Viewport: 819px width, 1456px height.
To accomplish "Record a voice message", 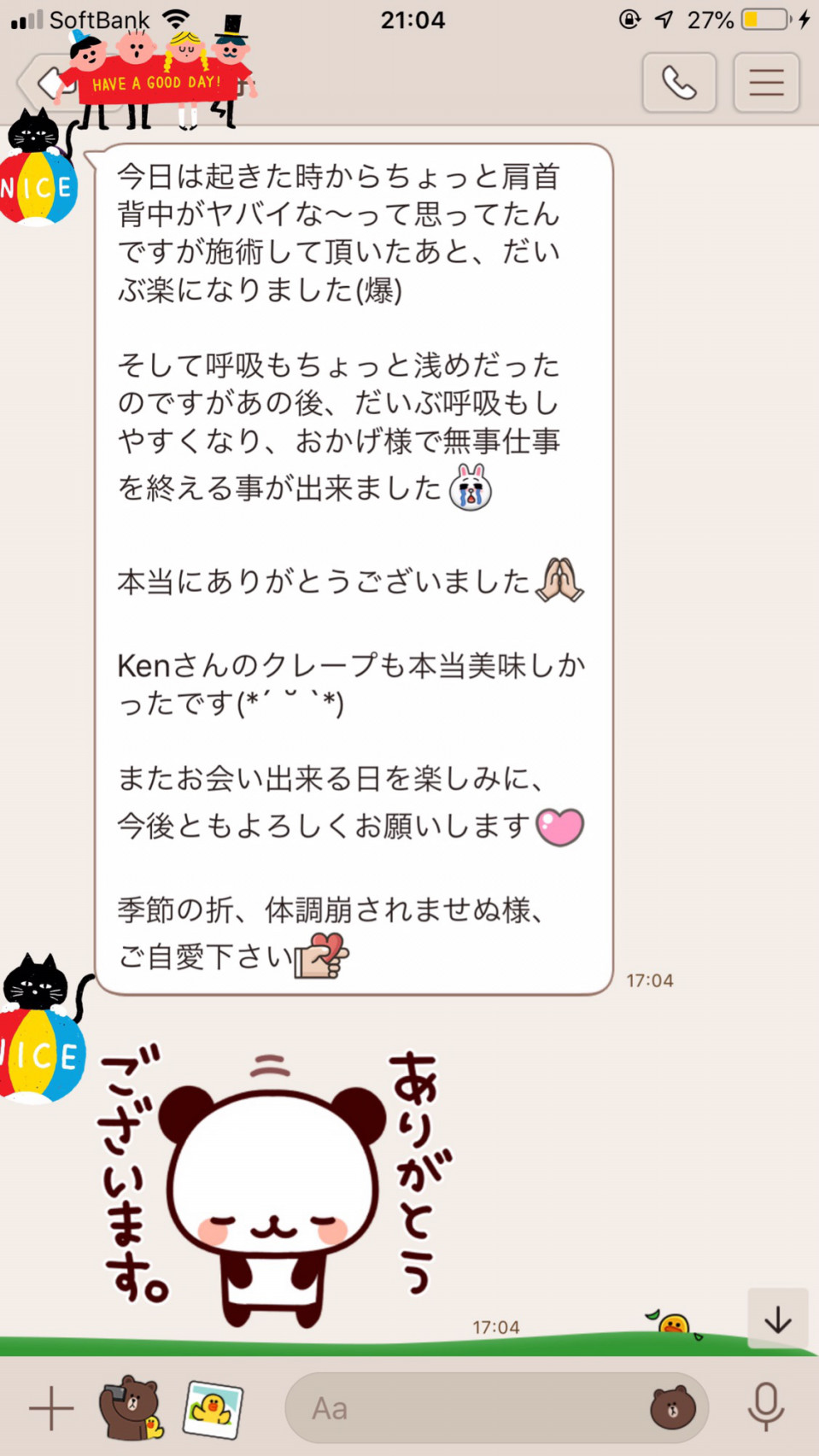I will (765, 1407).
